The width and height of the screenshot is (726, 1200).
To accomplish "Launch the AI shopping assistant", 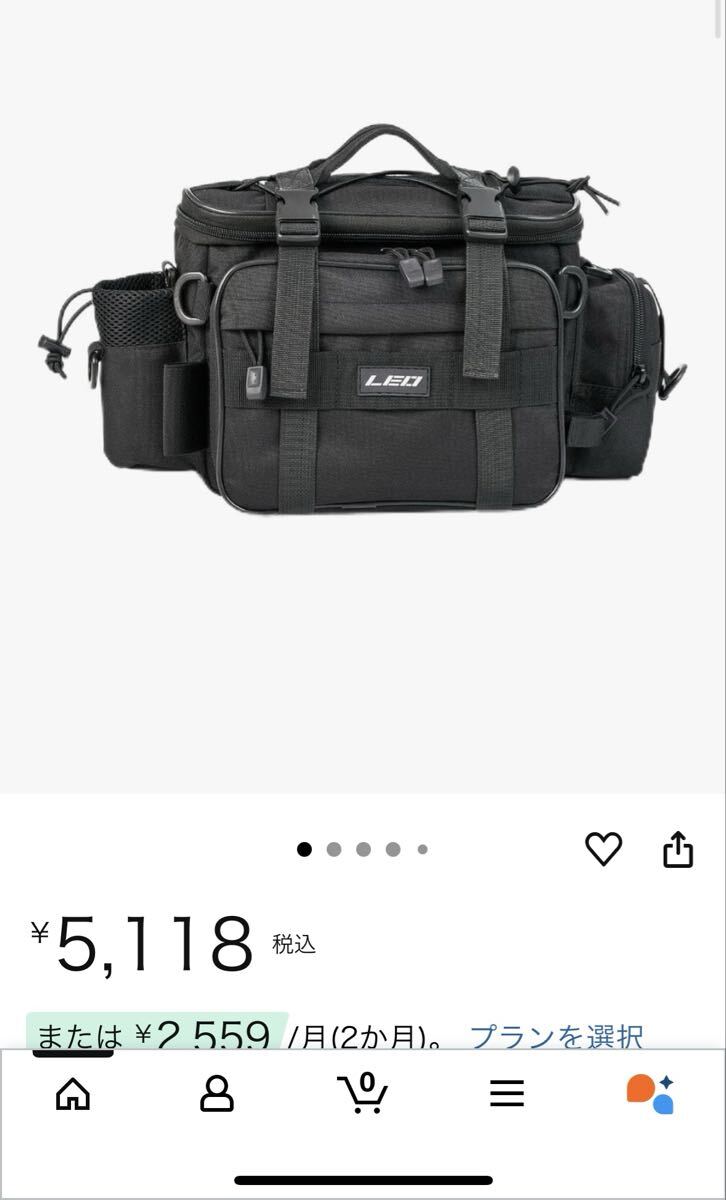I will pos(651,1094).
